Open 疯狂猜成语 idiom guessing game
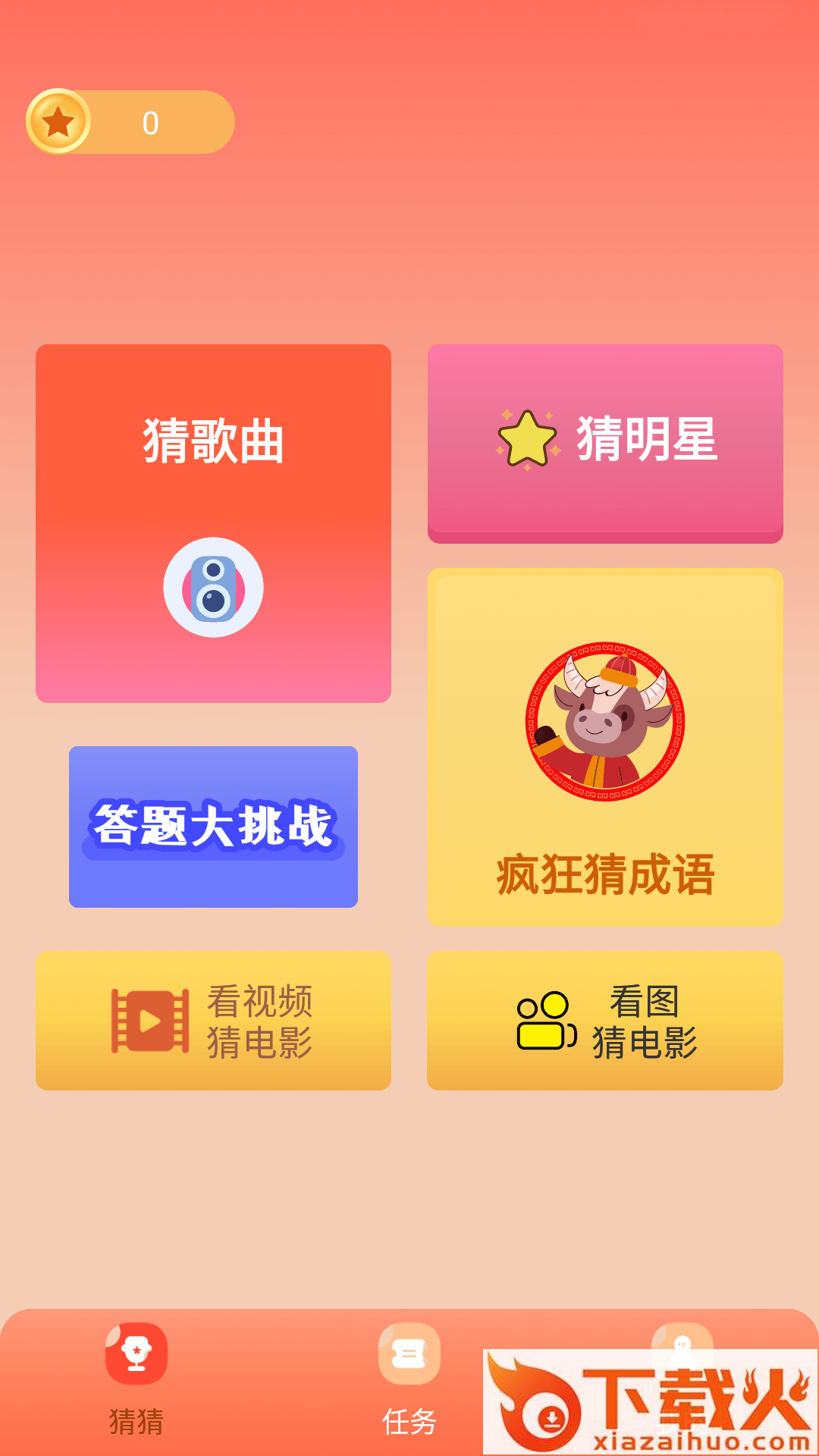 pos(605,747)
